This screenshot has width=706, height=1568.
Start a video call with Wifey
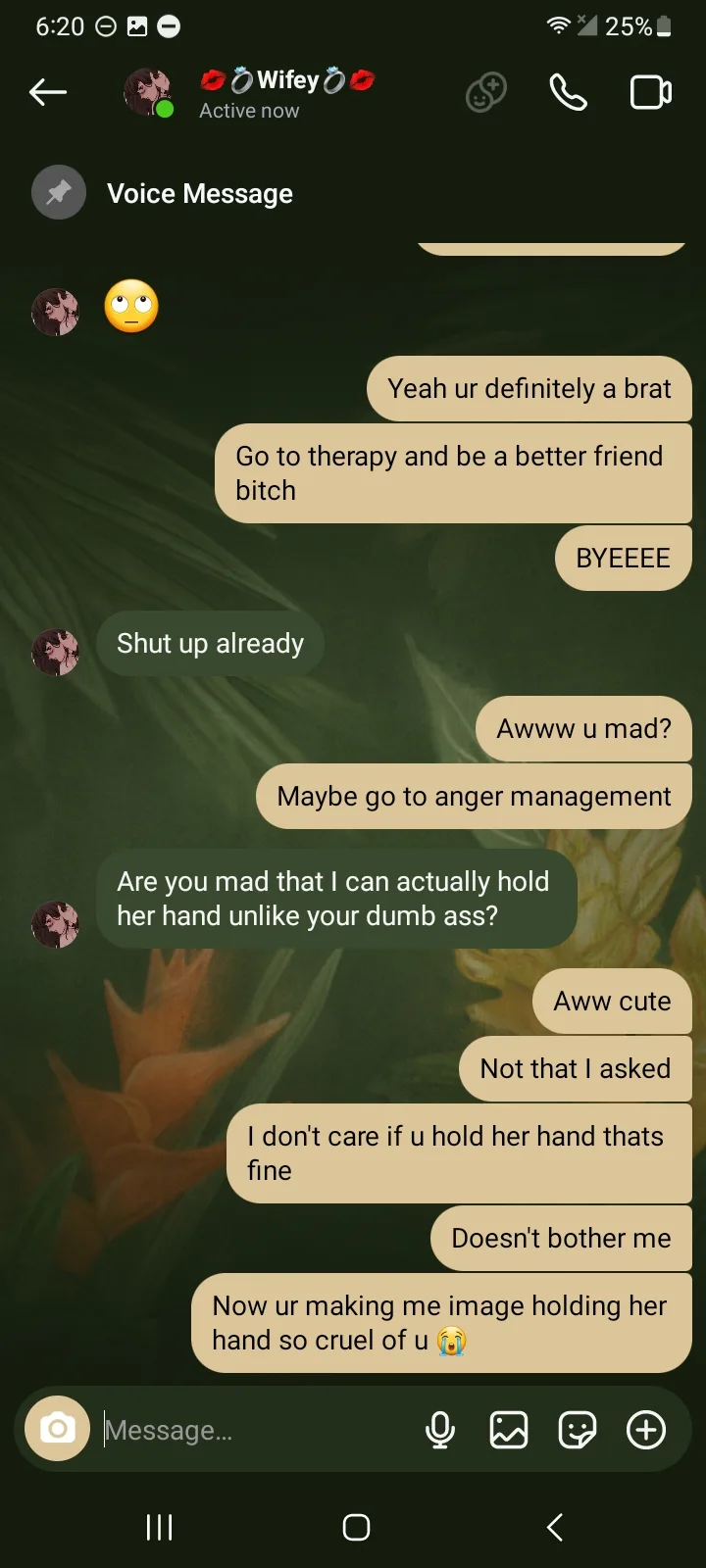[x=650, y=93]
